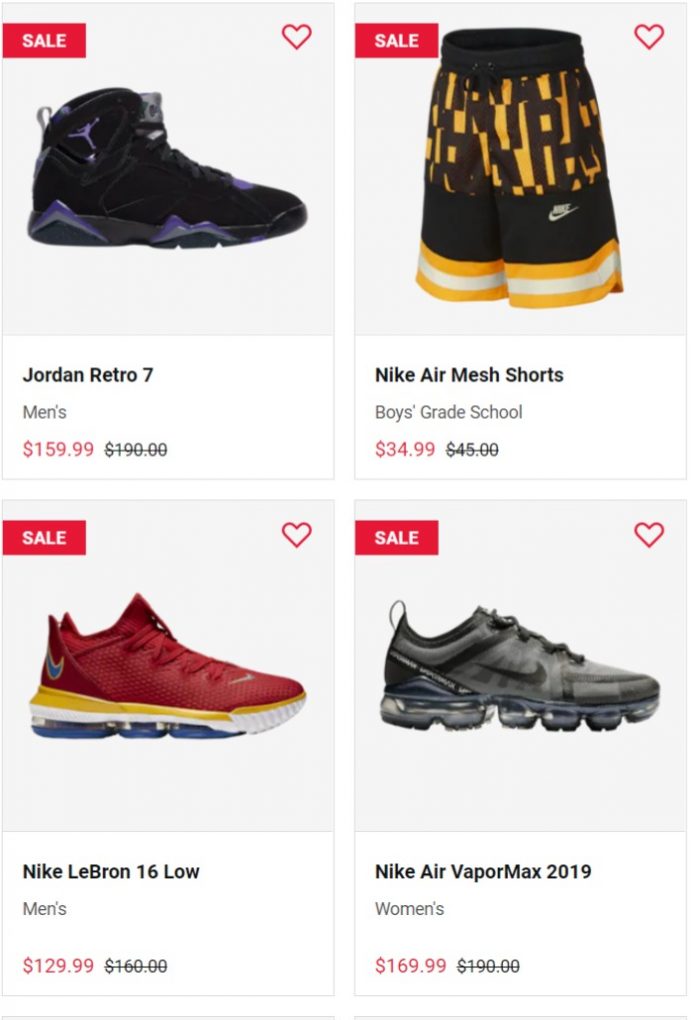The height and width of the screenshot is (1020, 700).
Task: Favorite the Jordan Retro 7 with heart icon
Action: tap(296, 37)
